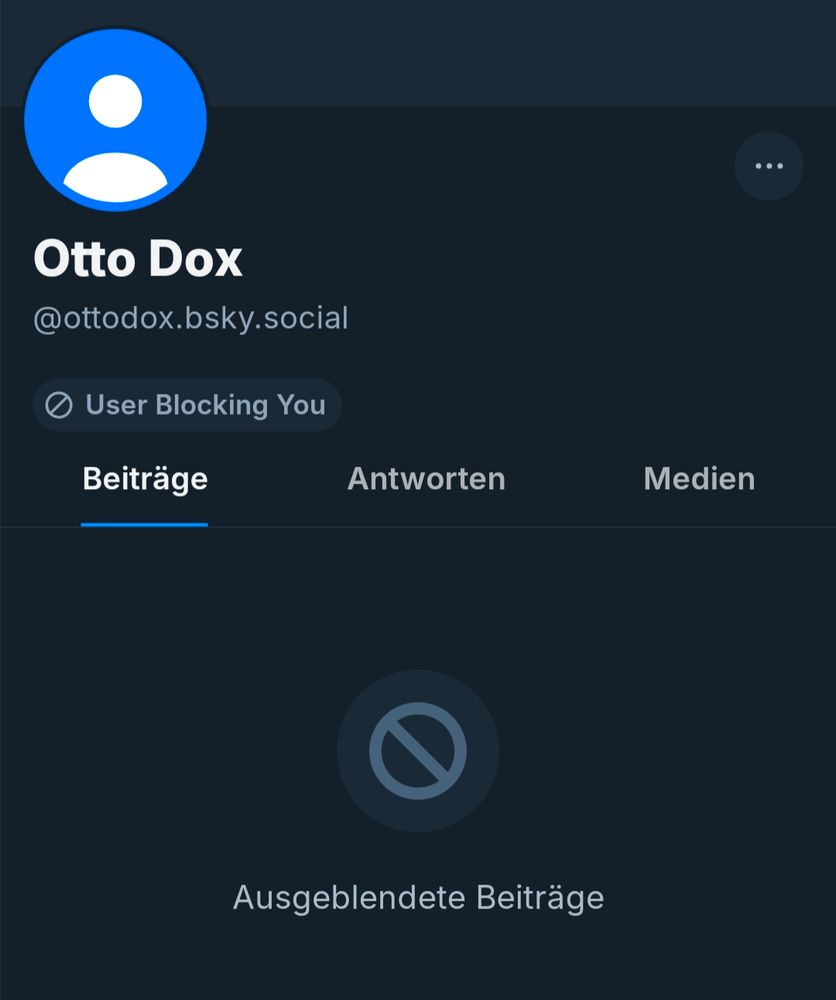
Task: View Otto Dox's profile picture
Action: (115, 120)
